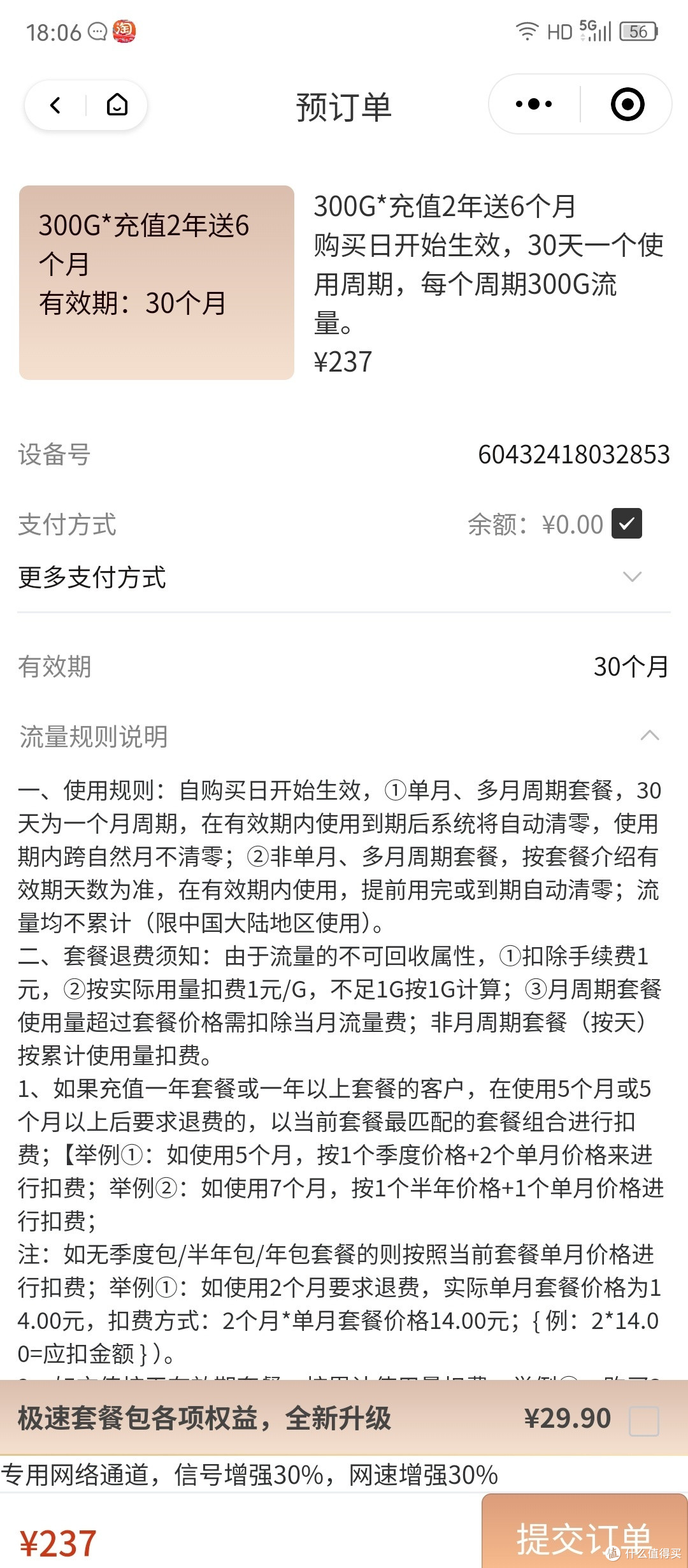Open the three-dot more menu

tap(534, 105)
